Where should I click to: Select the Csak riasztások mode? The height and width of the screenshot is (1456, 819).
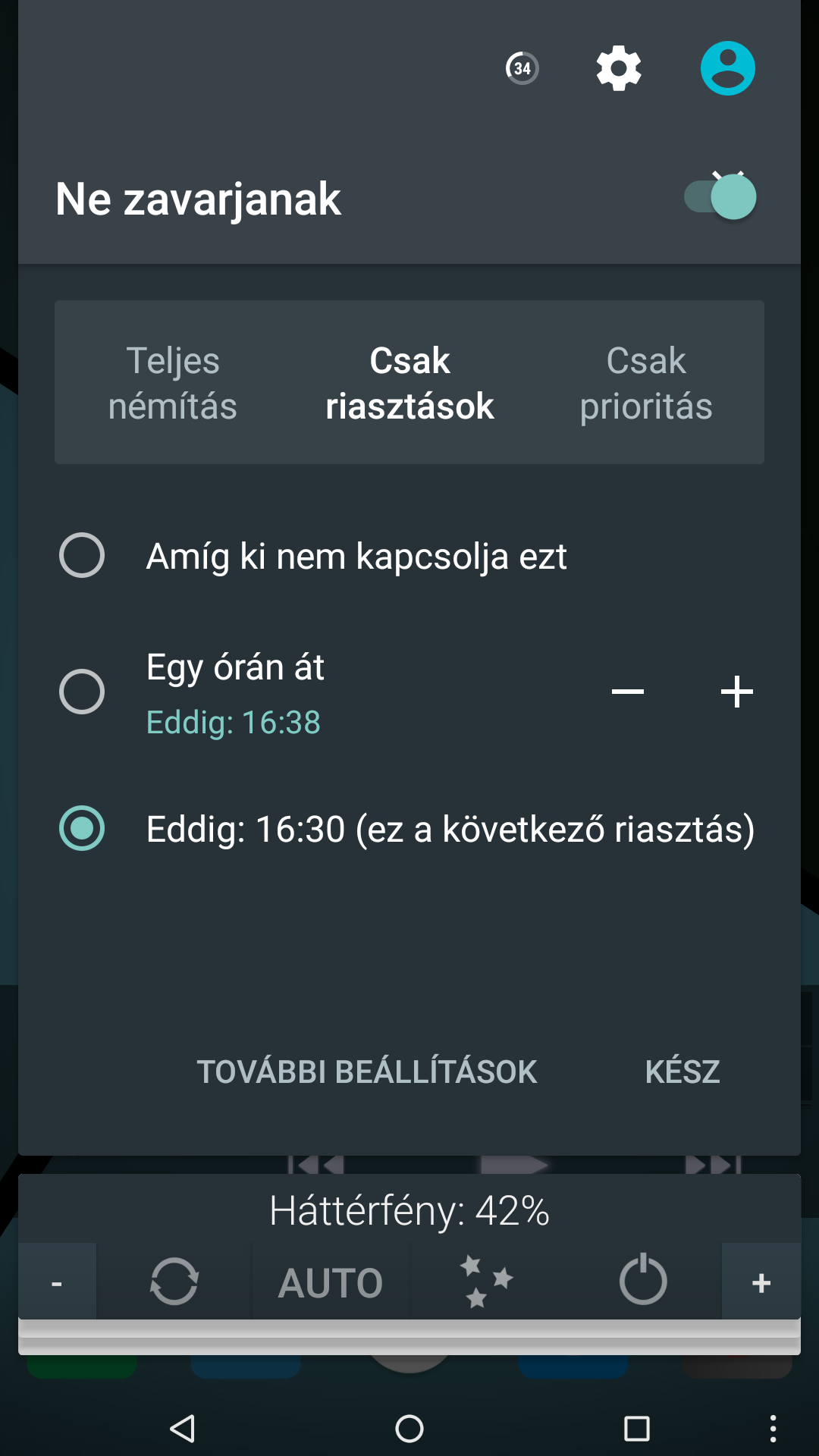[x=409, y=382]
